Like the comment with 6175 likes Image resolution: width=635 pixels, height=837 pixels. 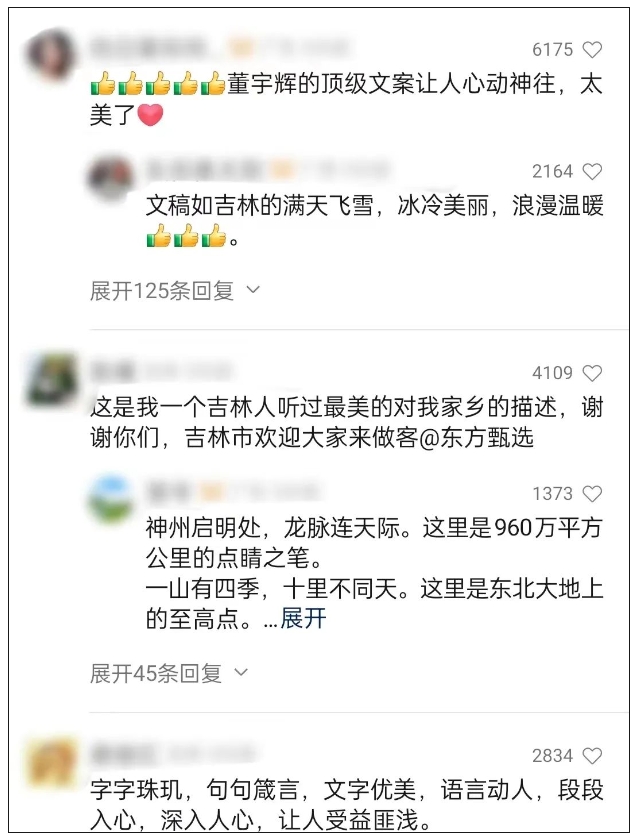[592, 50]
